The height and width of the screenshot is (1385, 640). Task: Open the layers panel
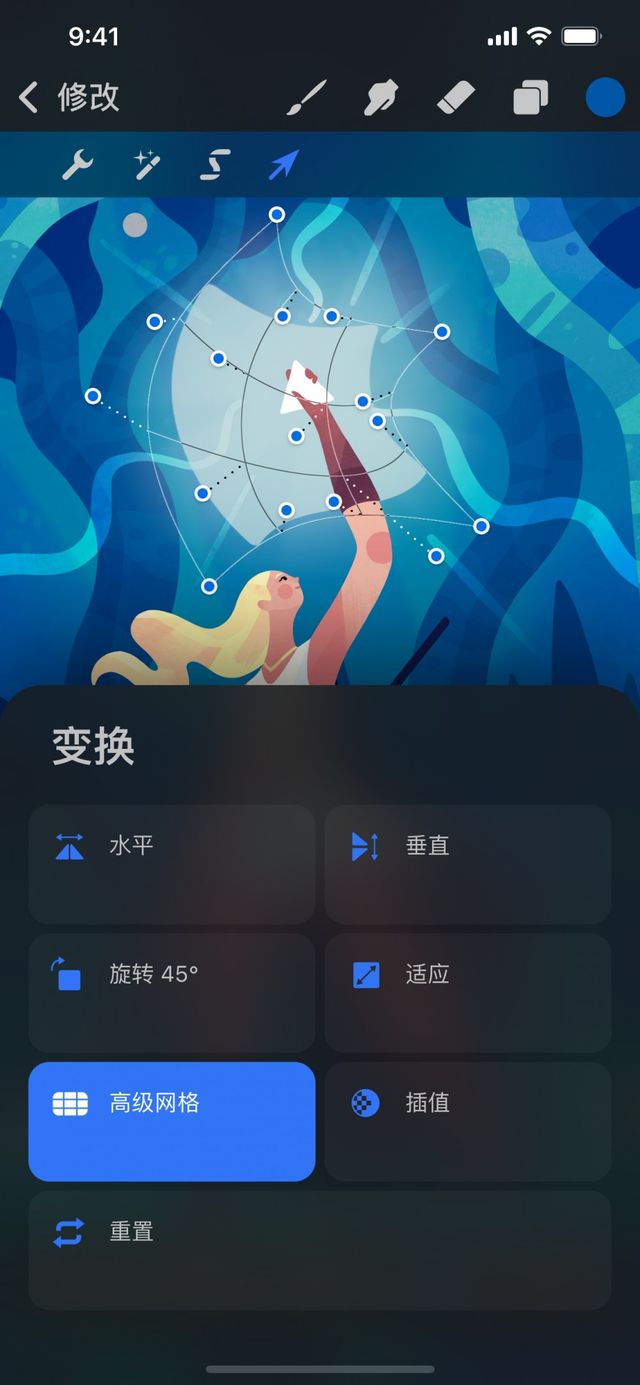click(x=530, y=98)
